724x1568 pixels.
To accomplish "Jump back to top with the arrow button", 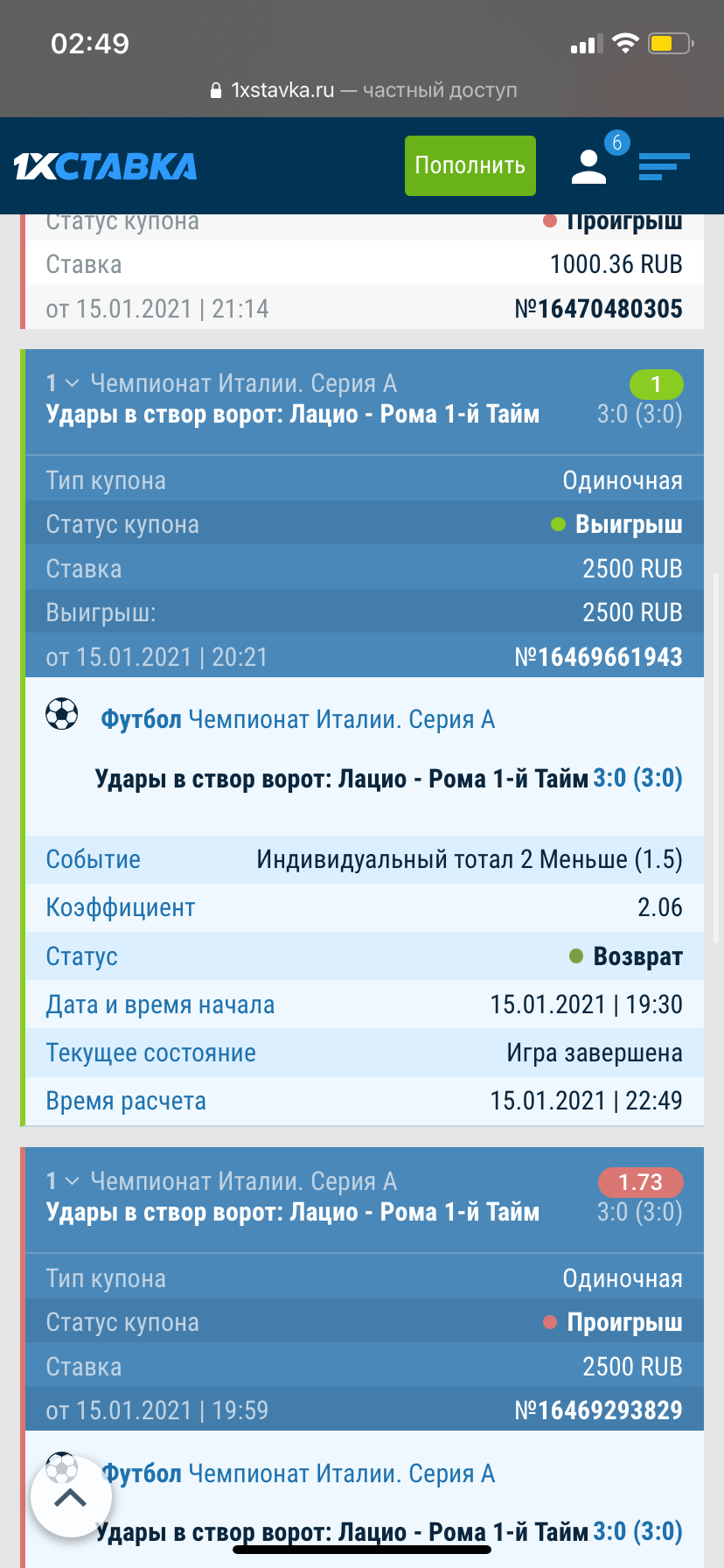I will 71,1497.
